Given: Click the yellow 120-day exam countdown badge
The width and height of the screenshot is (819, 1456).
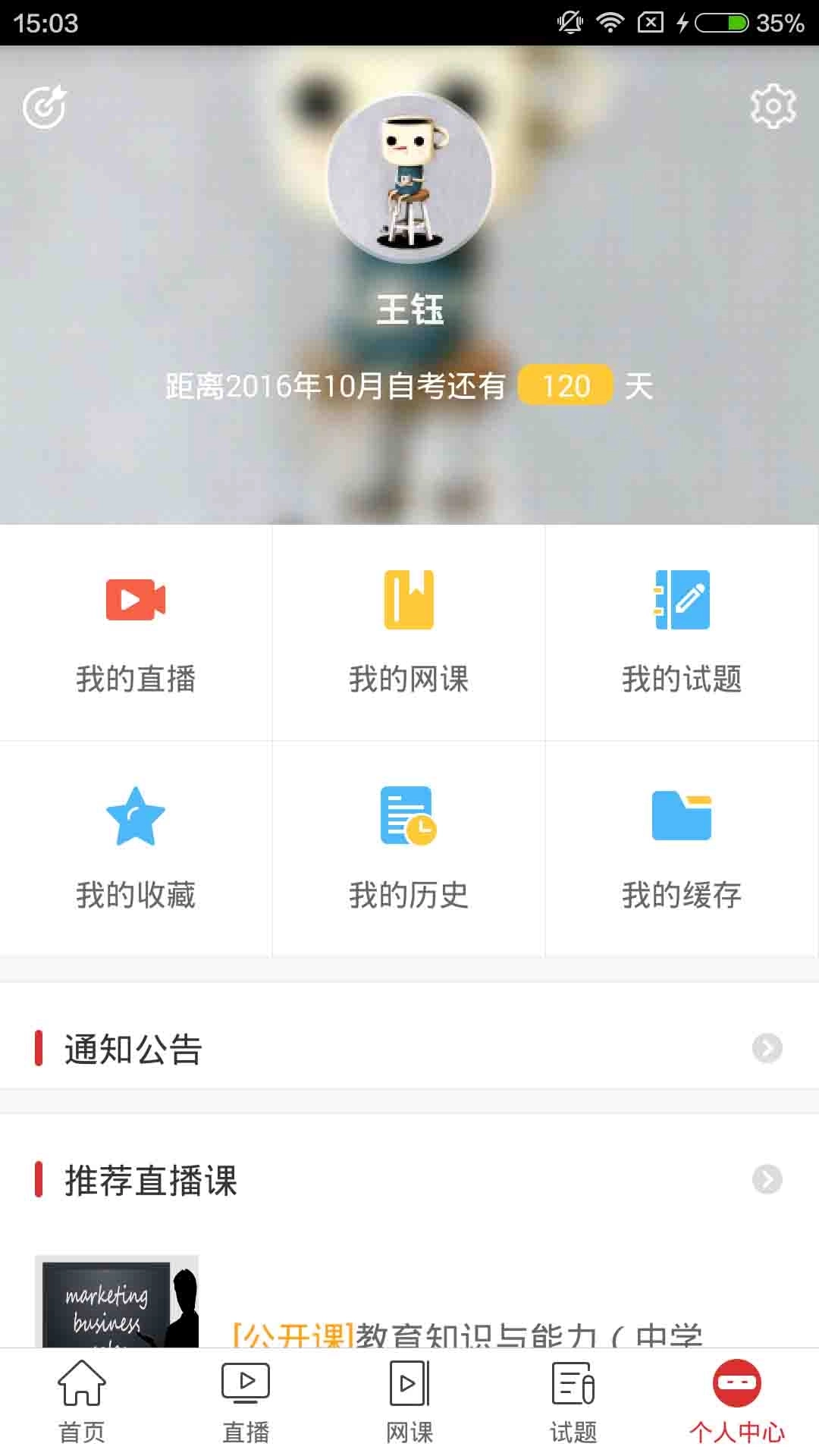Looking at the screenshot, I should (566, 387).
